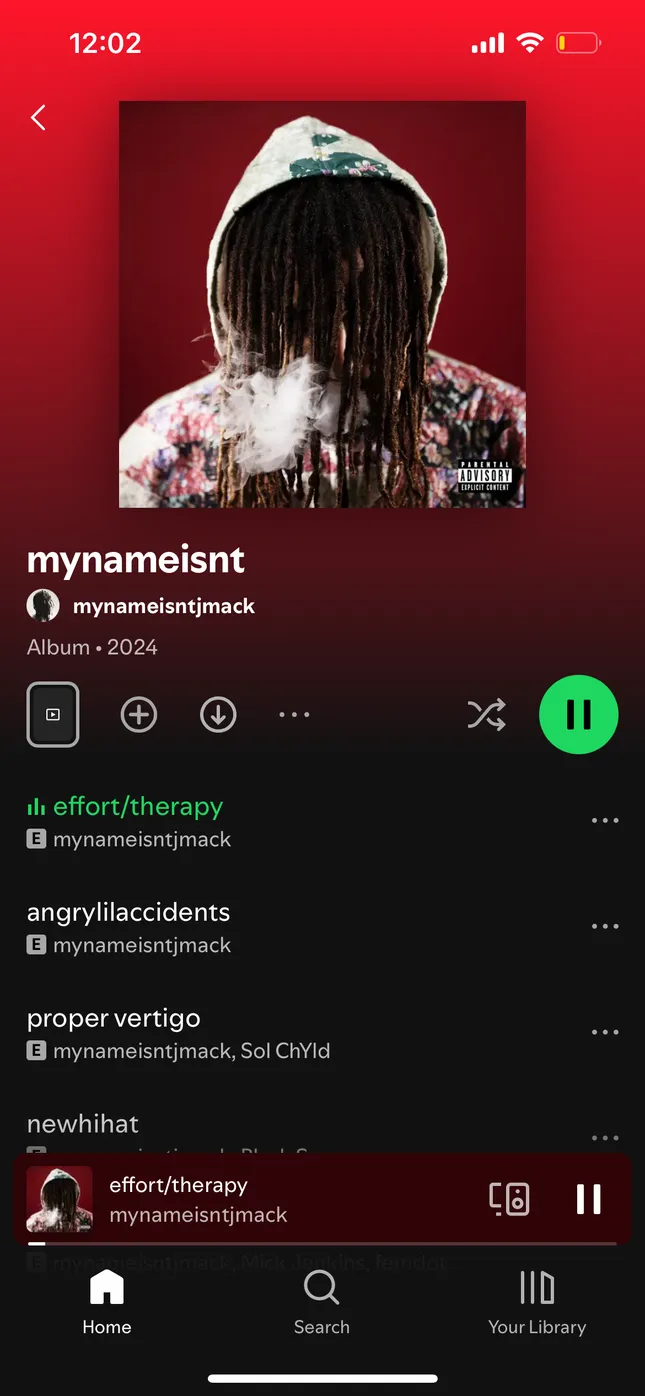The image size is (645, 1396).
Task: Open the album's overflow options menu
Action: 294,715
